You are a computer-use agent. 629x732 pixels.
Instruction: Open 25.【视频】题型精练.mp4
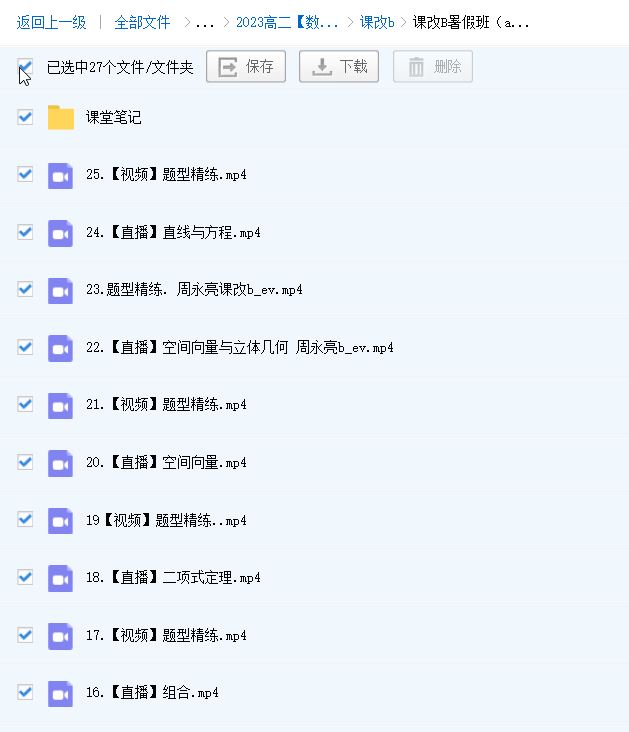pos(166,175)
